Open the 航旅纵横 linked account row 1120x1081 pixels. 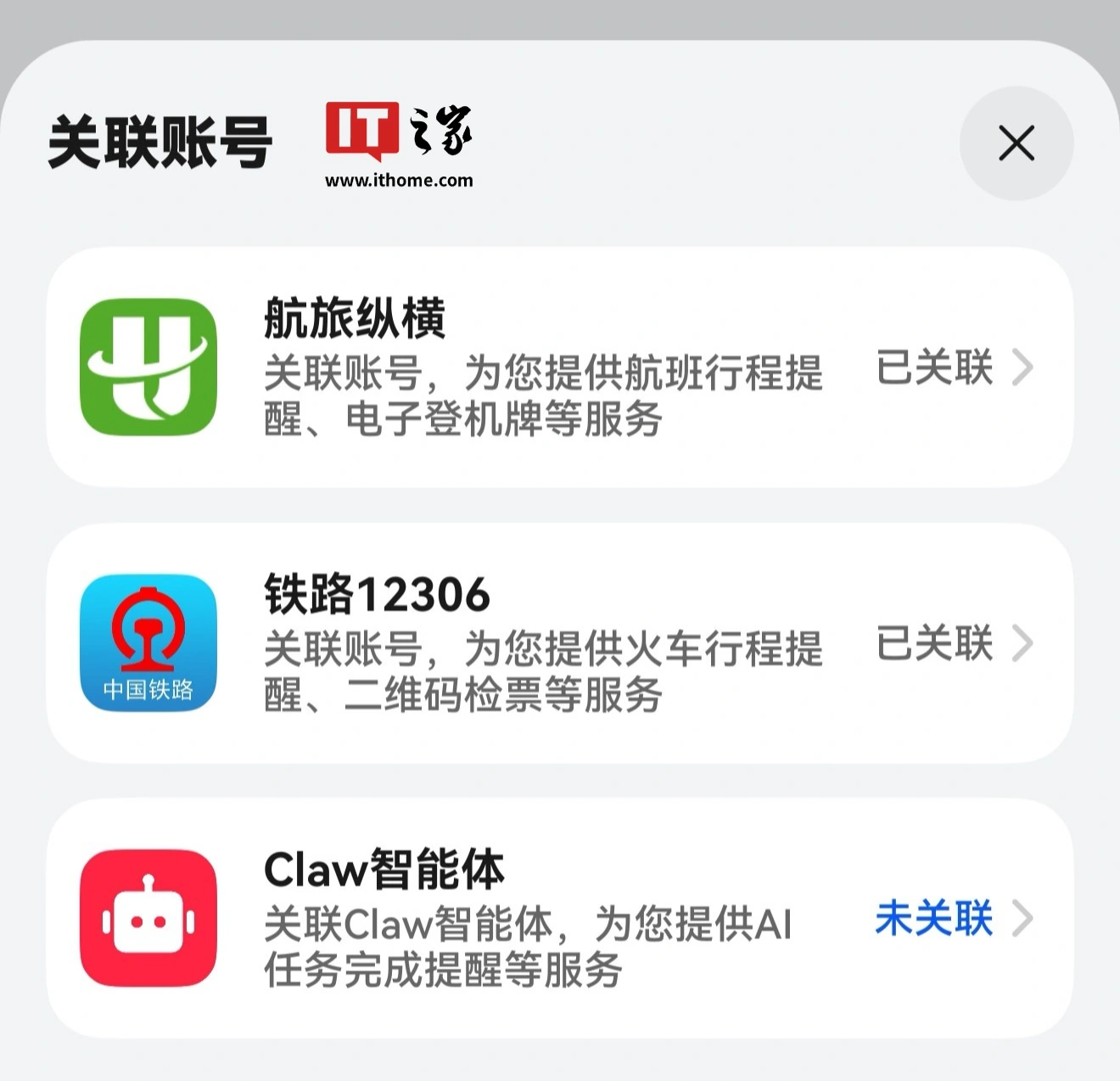click(x=560, y=367)
